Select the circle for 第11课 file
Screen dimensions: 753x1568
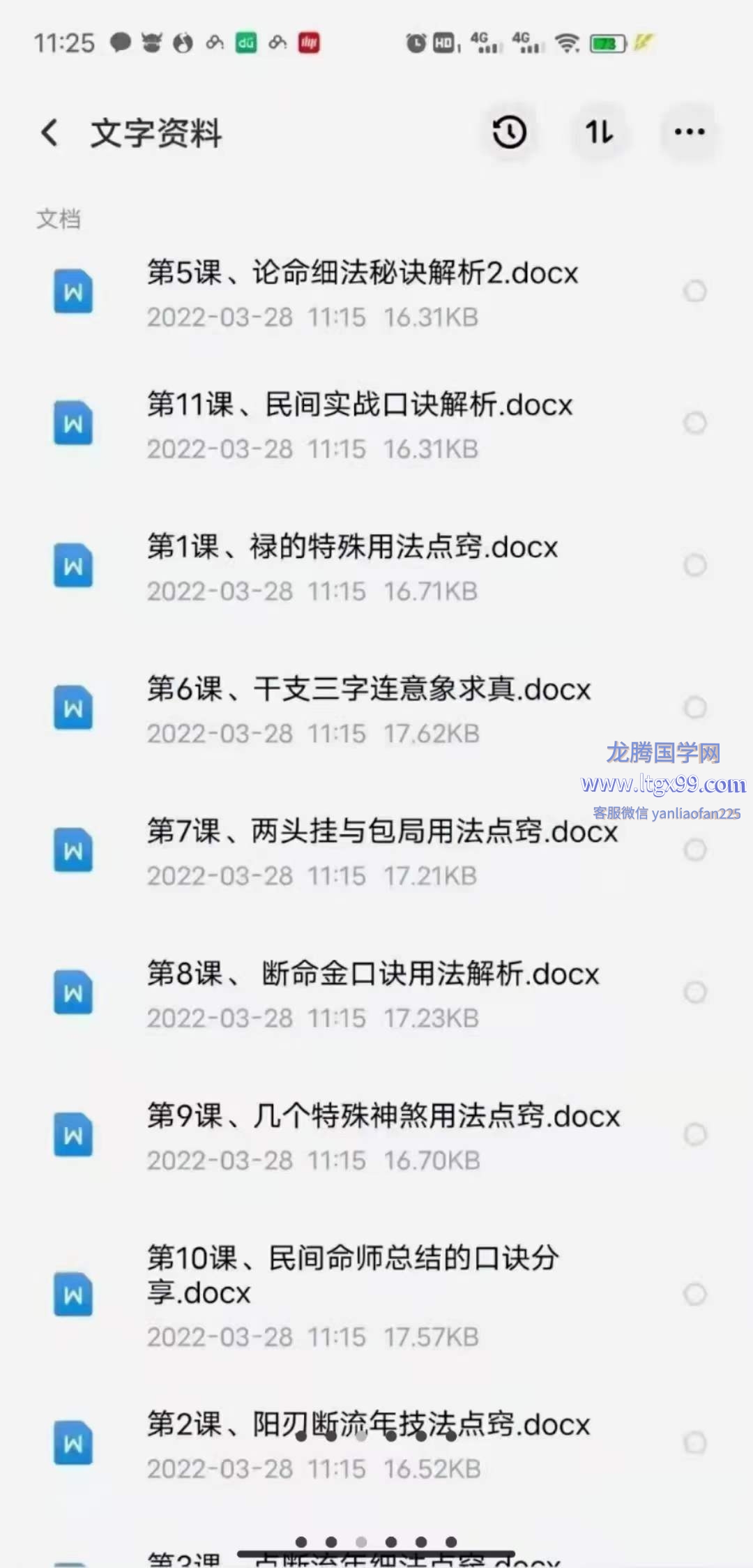click(x=694, y=423)
